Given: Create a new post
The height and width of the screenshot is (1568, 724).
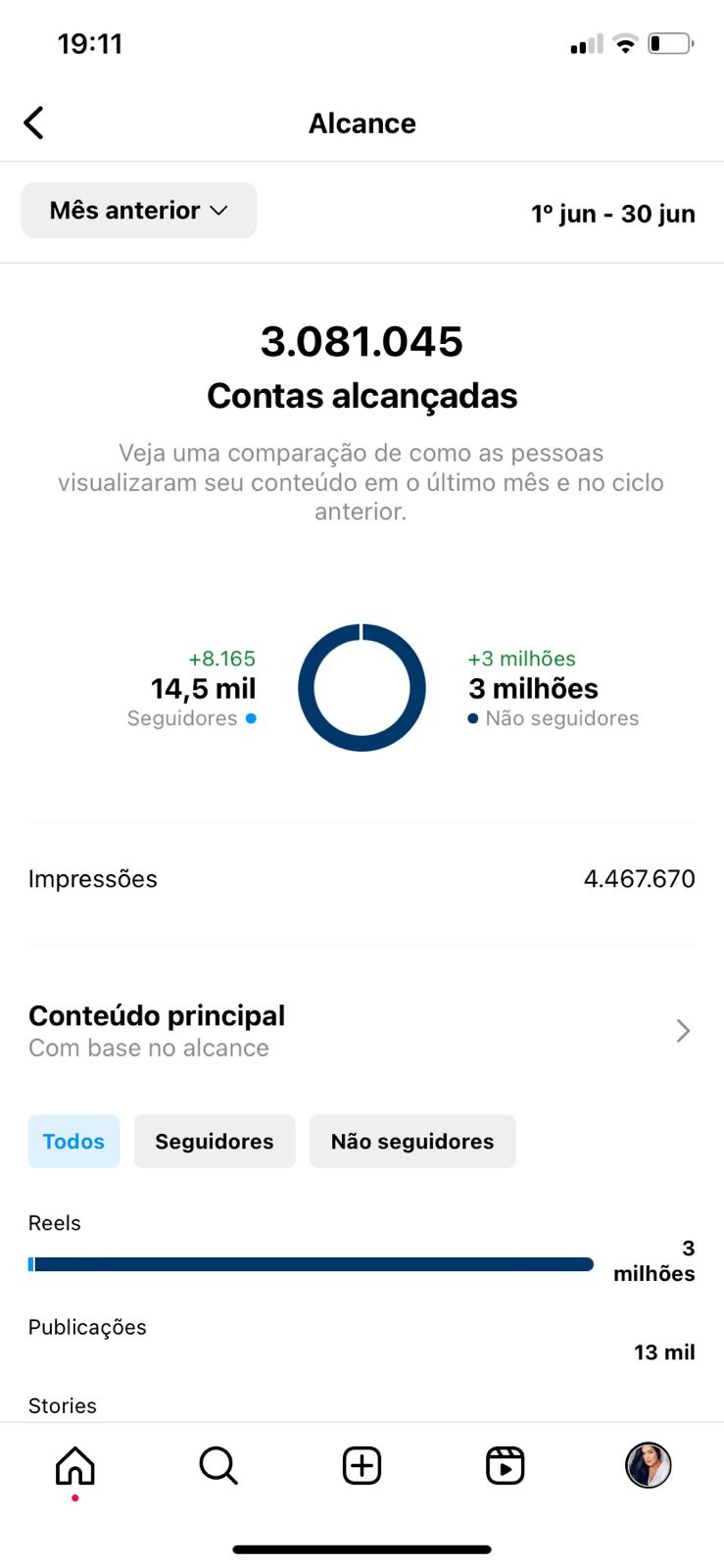Looking at the screenshot, I should click(x=362, y=1466).
